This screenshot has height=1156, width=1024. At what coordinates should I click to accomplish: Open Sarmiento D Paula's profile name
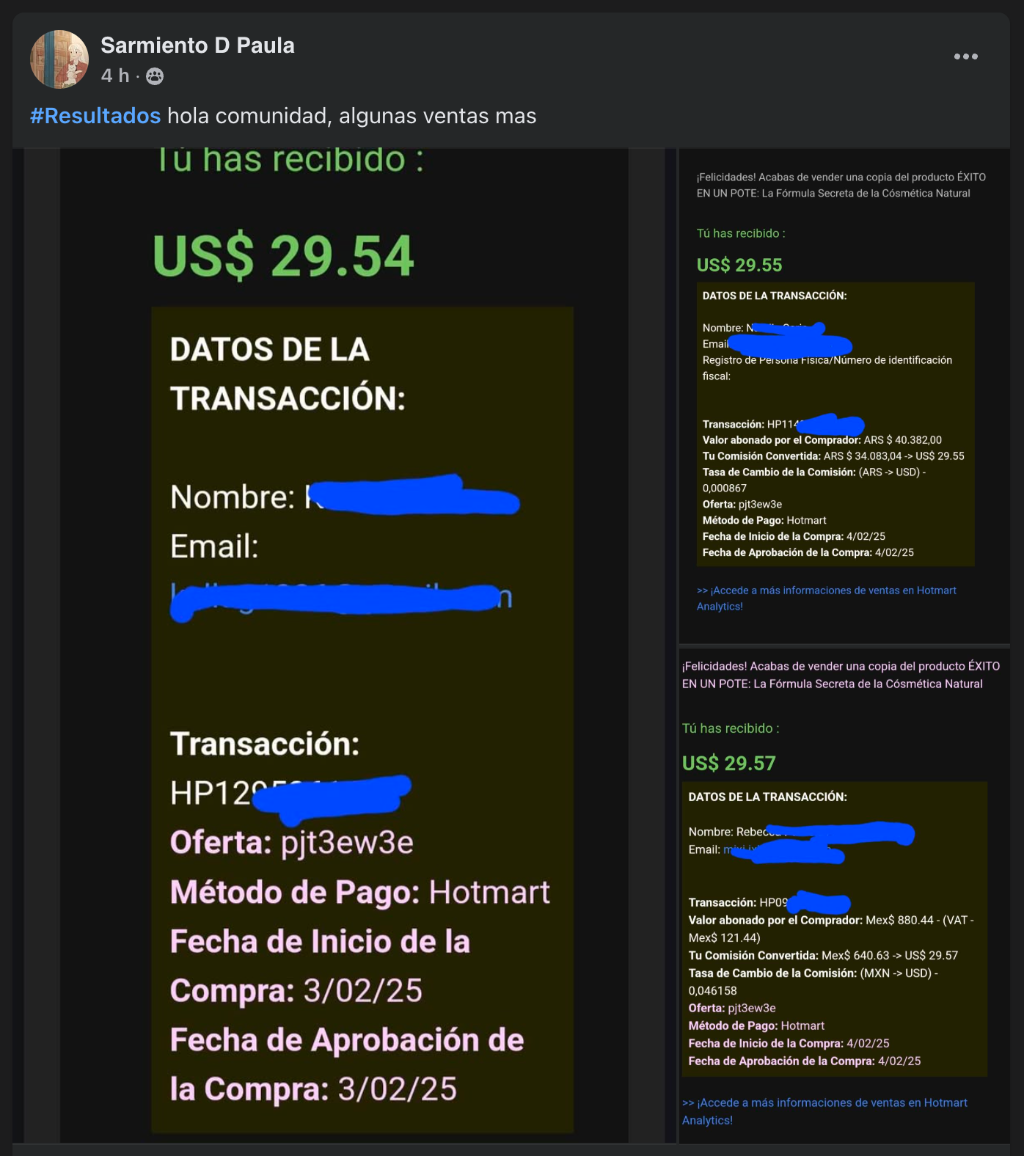click(x=197, y=45)
